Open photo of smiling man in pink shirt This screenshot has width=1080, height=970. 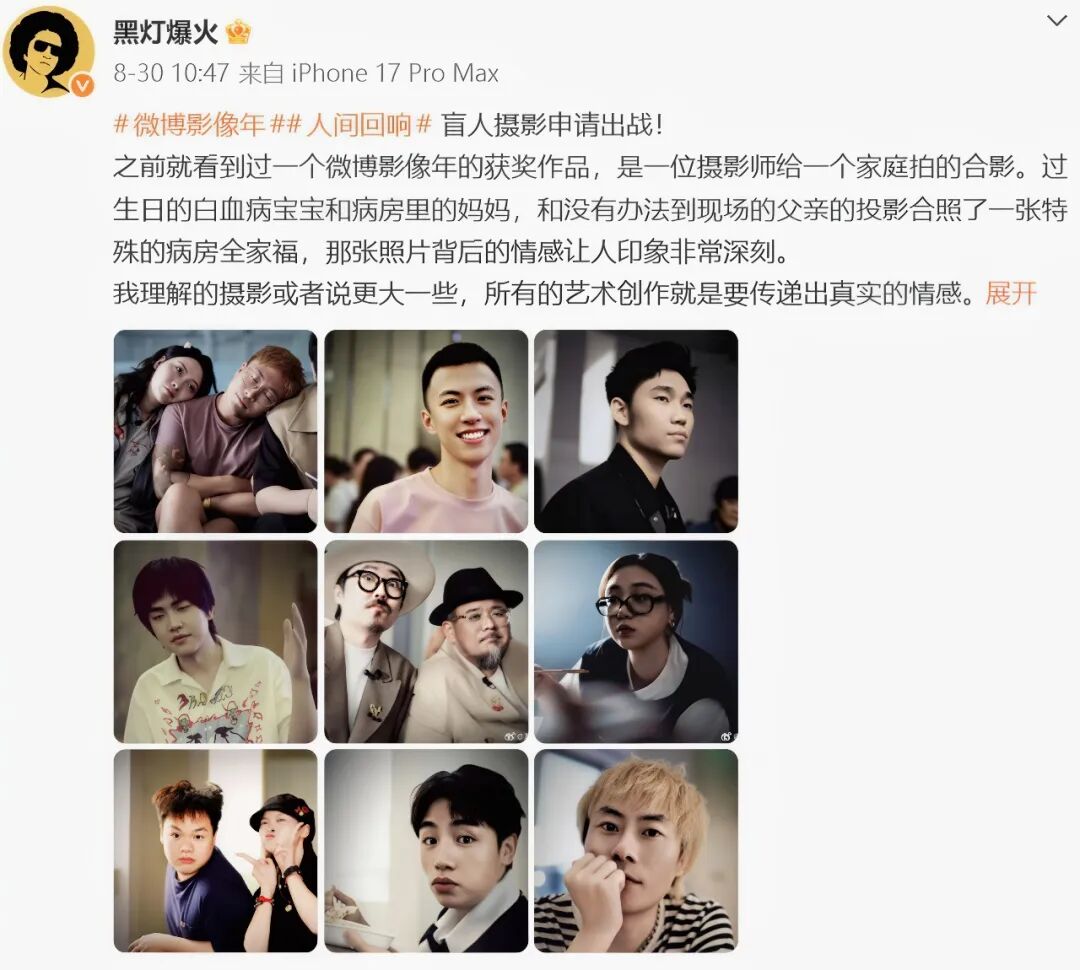pos(426,431)
